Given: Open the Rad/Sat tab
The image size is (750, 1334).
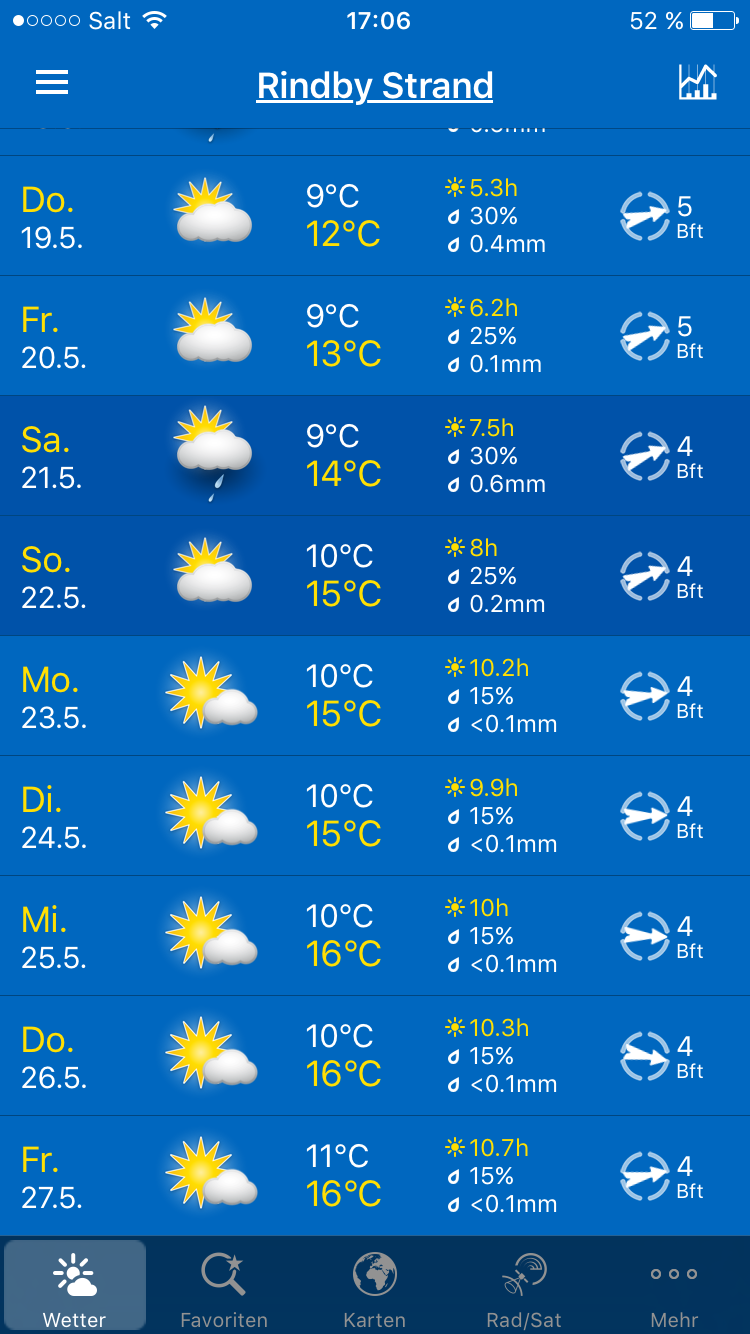Looking at the screenshot, I should pos(524,1288).
